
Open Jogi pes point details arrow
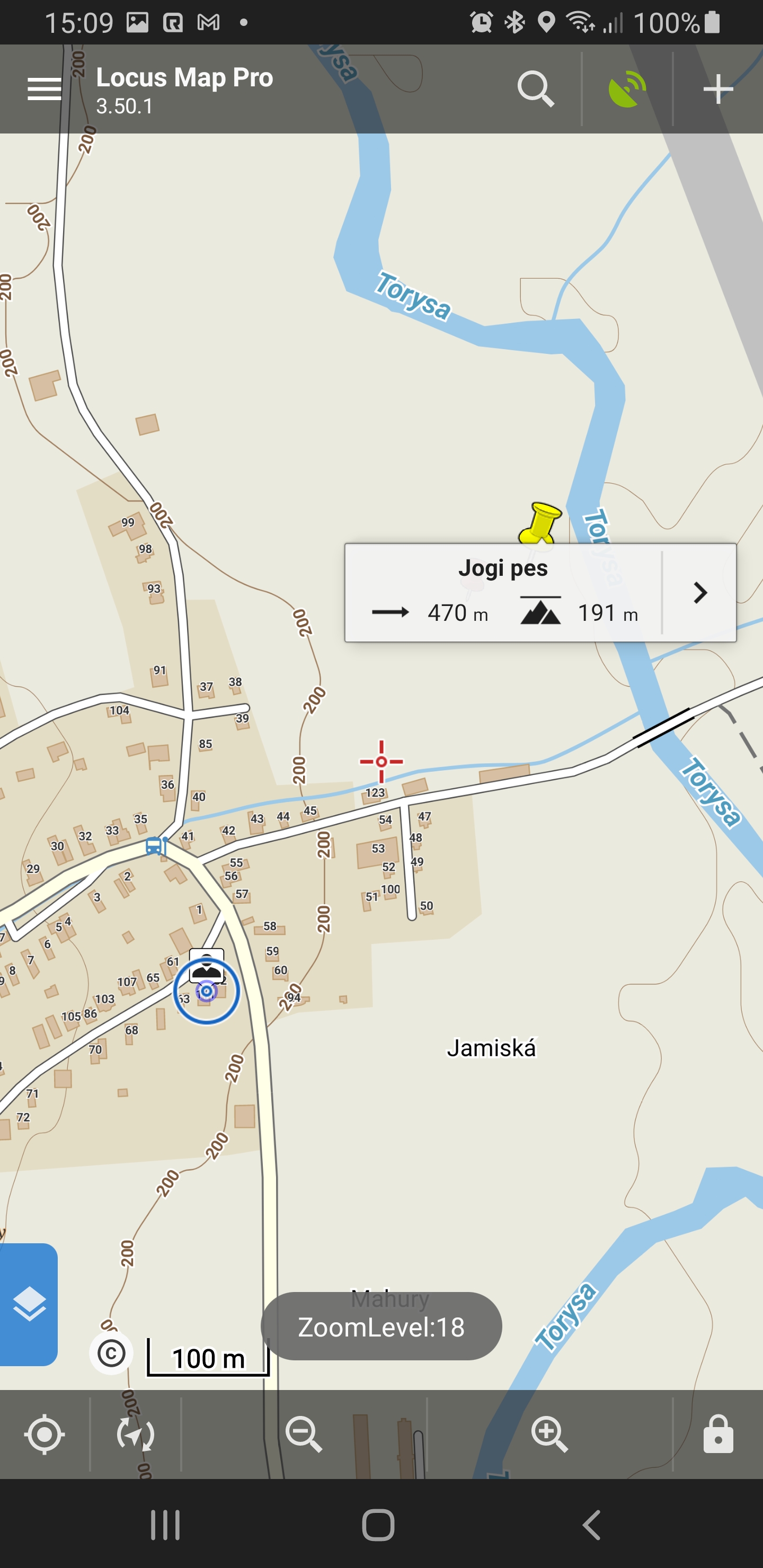699,592
